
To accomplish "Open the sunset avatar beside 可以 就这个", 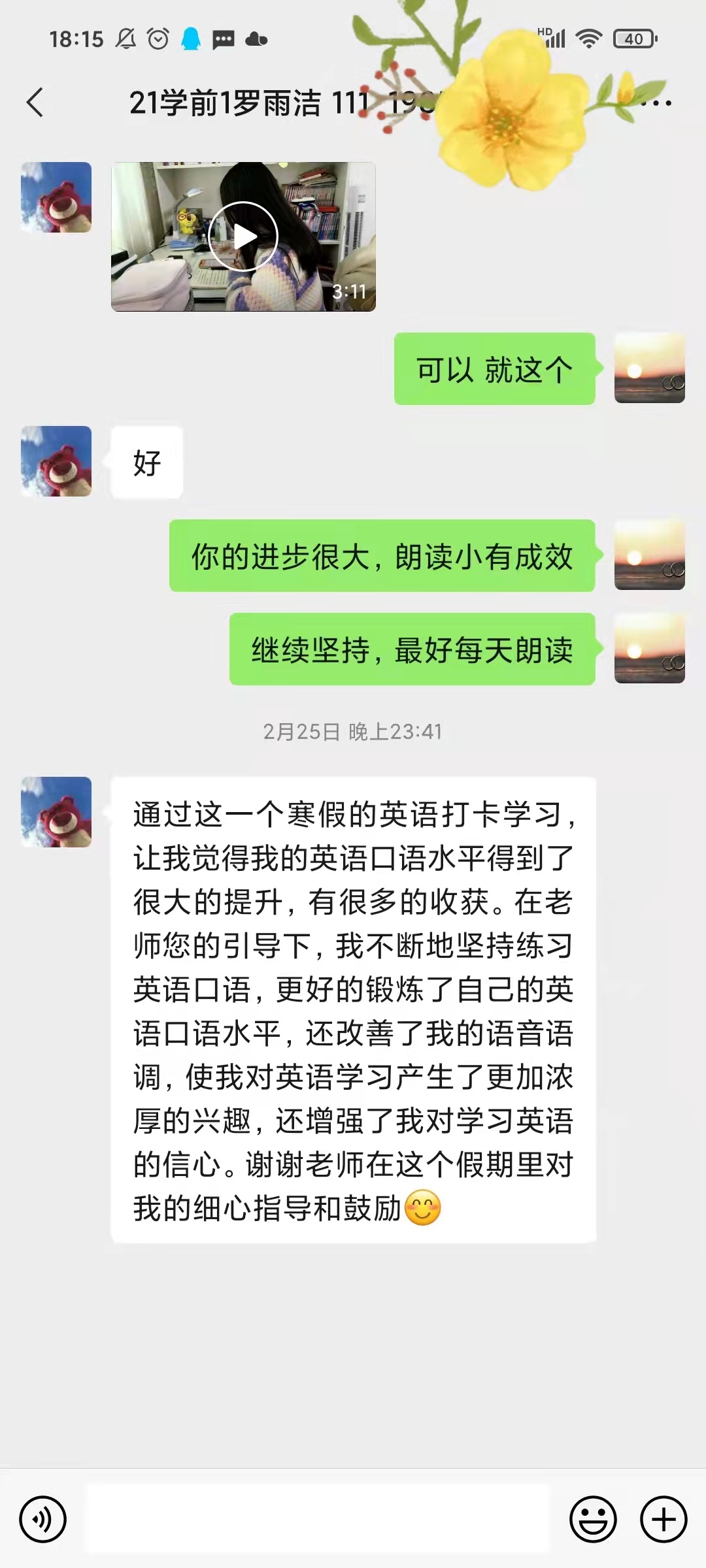I will click(649, 368).
